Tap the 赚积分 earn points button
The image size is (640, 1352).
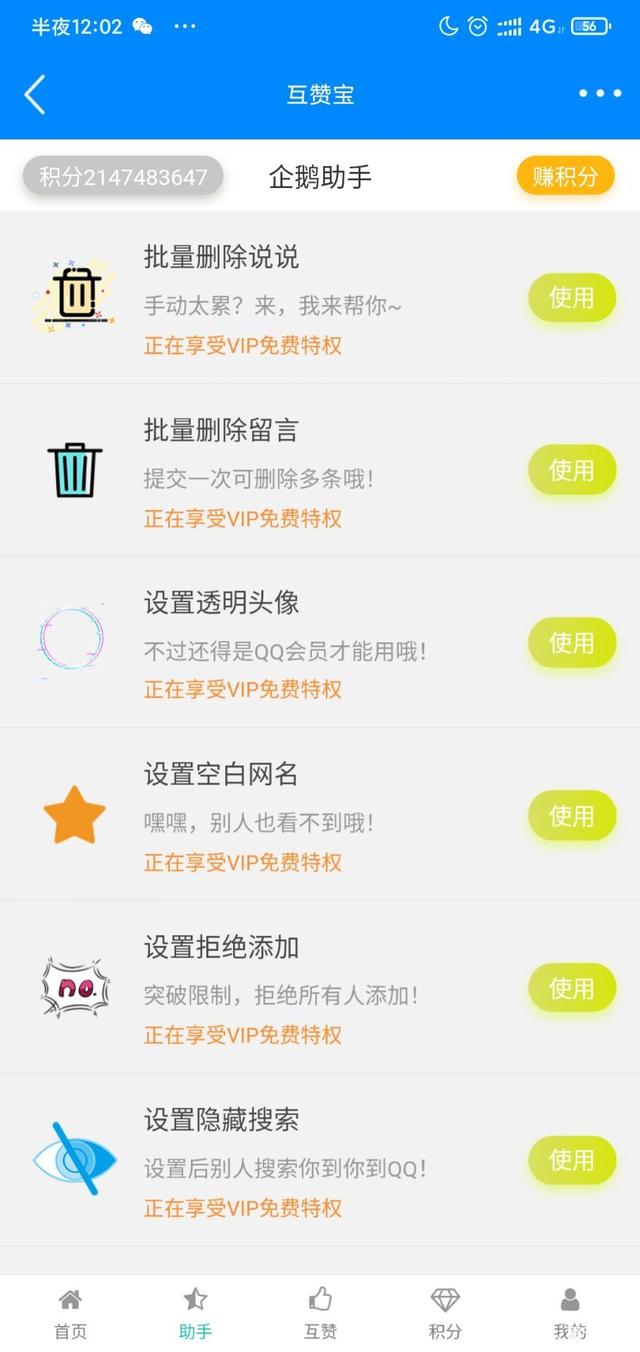[x=565, y=177]
